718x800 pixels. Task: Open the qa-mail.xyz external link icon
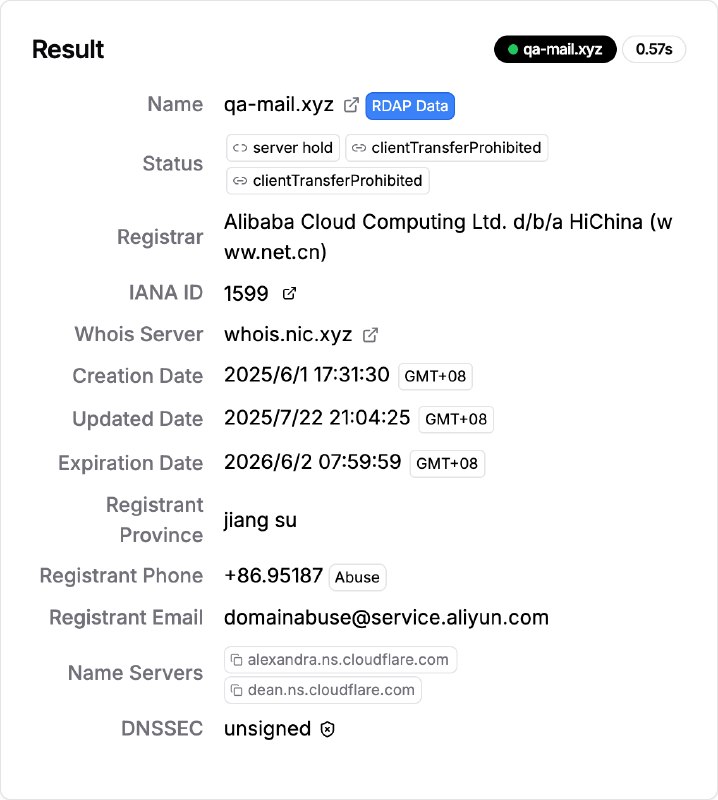(x=351, y=105)
